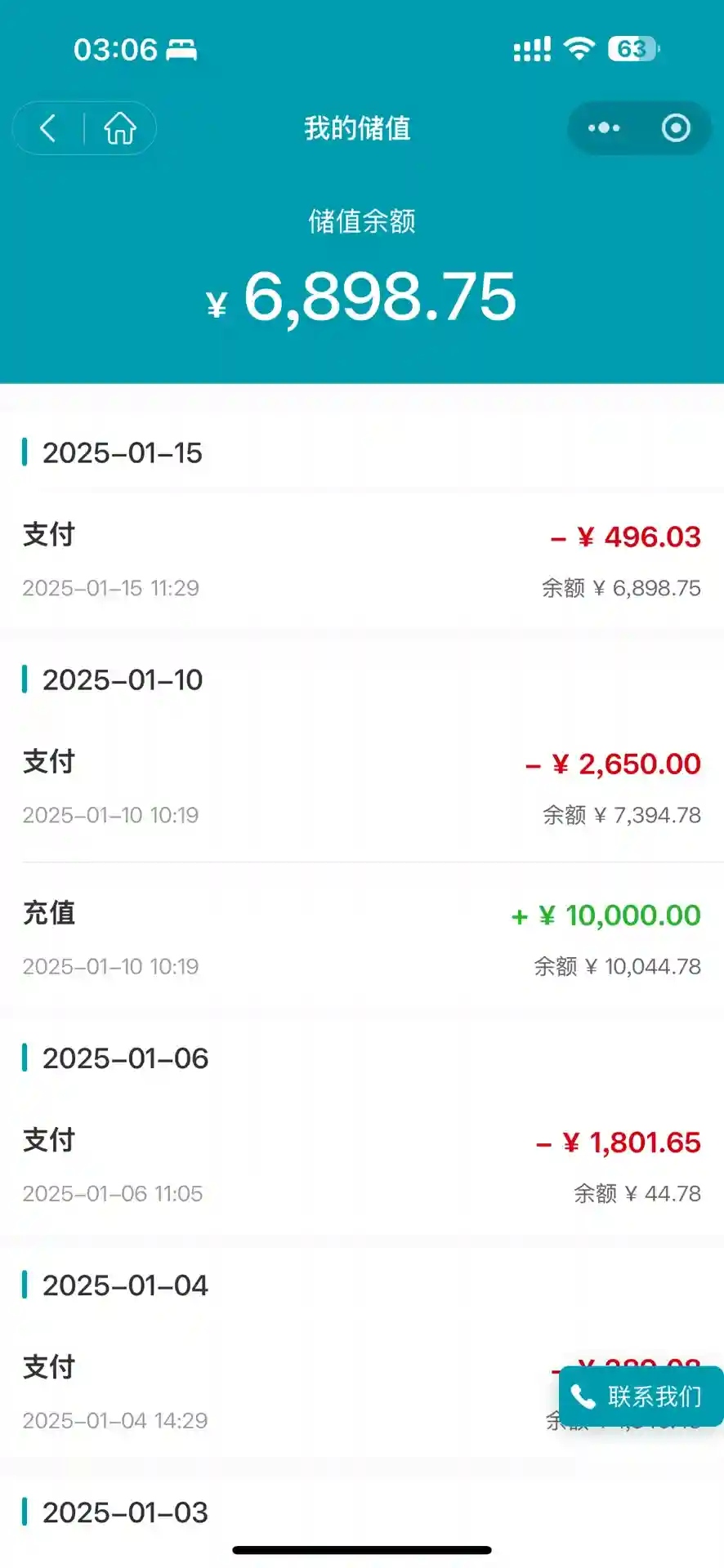The width and height of the screenshot is (724, 1568).
Task: Return to the mini program home
Action: click(x=120, y=128)
